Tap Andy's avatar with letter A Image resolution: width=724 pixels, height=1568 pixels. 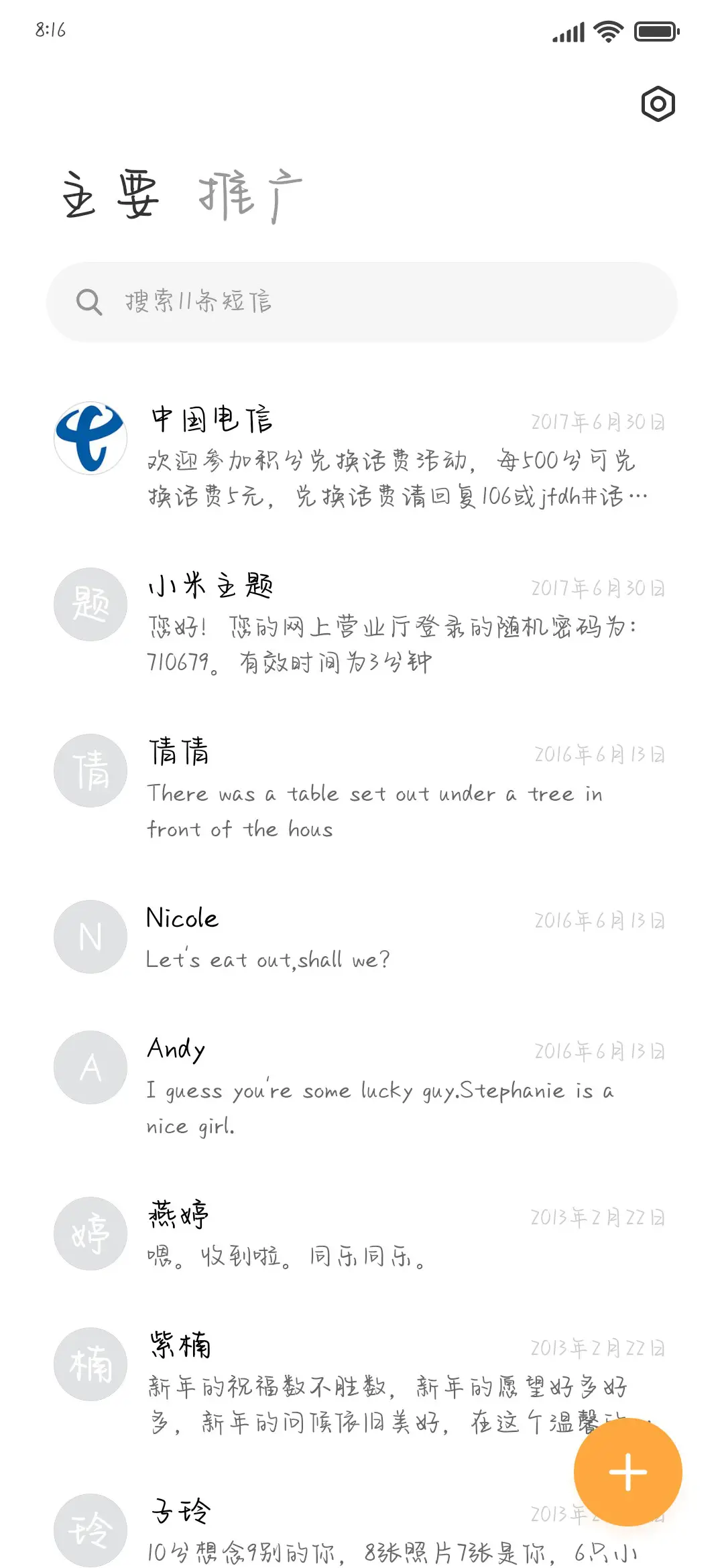(90, 1068)
